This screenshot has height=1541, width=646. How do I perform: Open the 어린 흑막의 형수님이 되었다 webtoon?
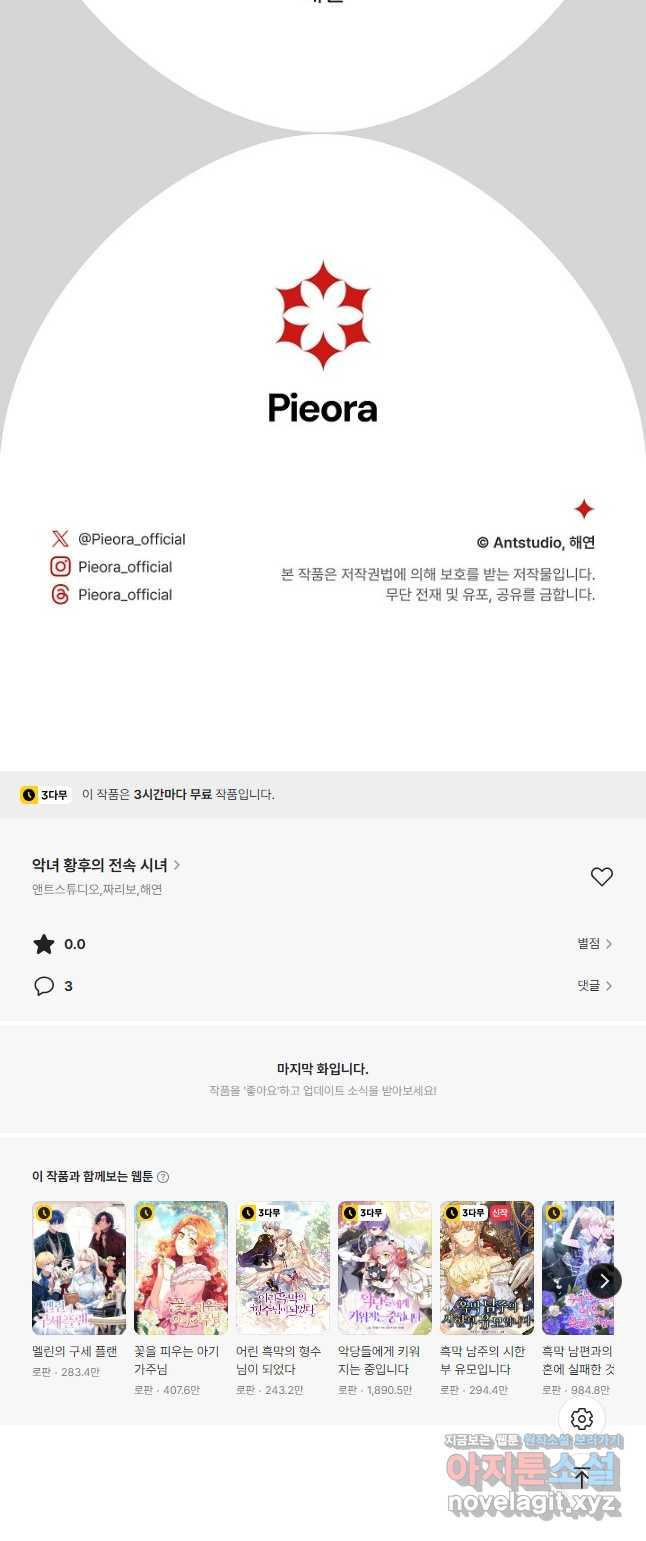coord(283,1268)
